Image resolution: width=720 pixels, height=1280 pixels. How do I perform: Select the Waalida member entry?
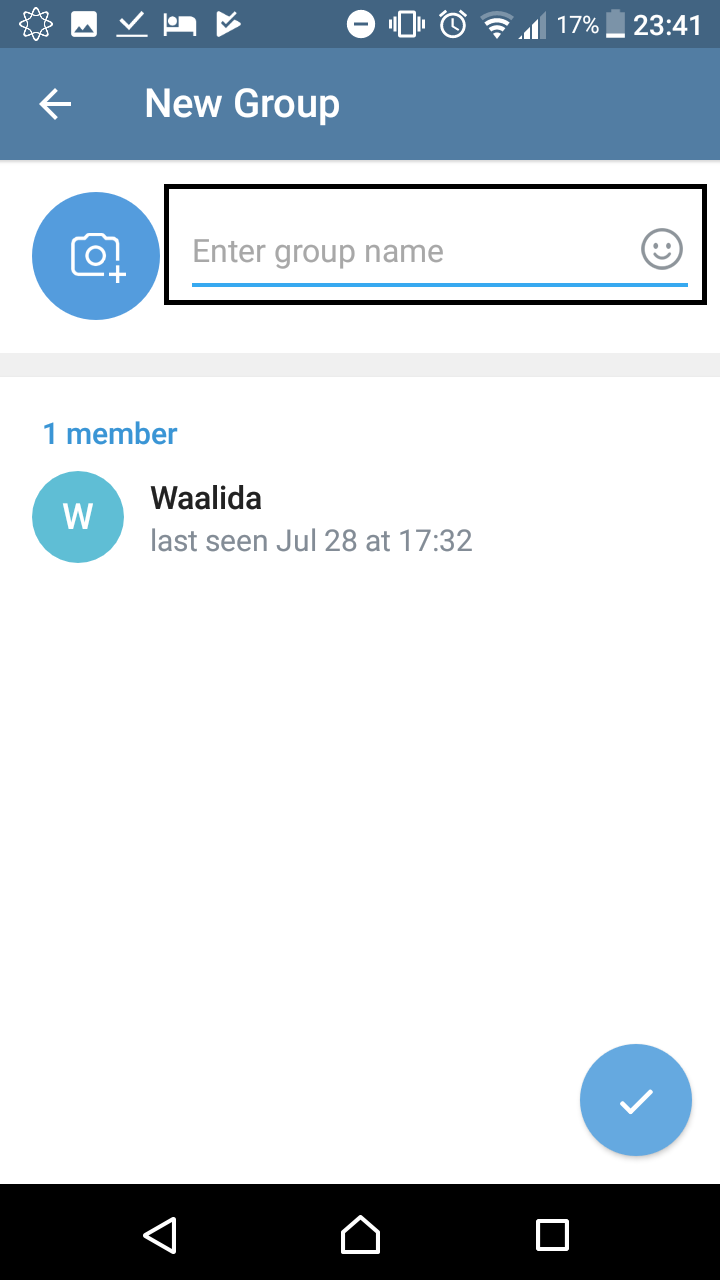(300, 516)
